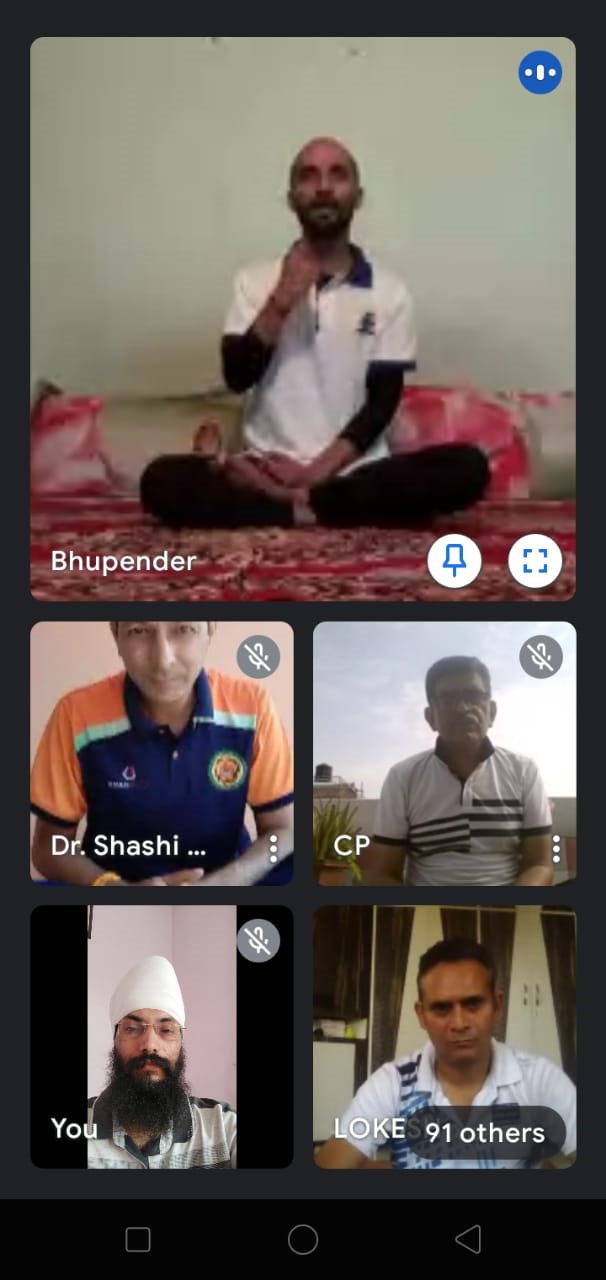
Task: Expand Bhupender's video to fullscreen
Action: pos(535,561)
